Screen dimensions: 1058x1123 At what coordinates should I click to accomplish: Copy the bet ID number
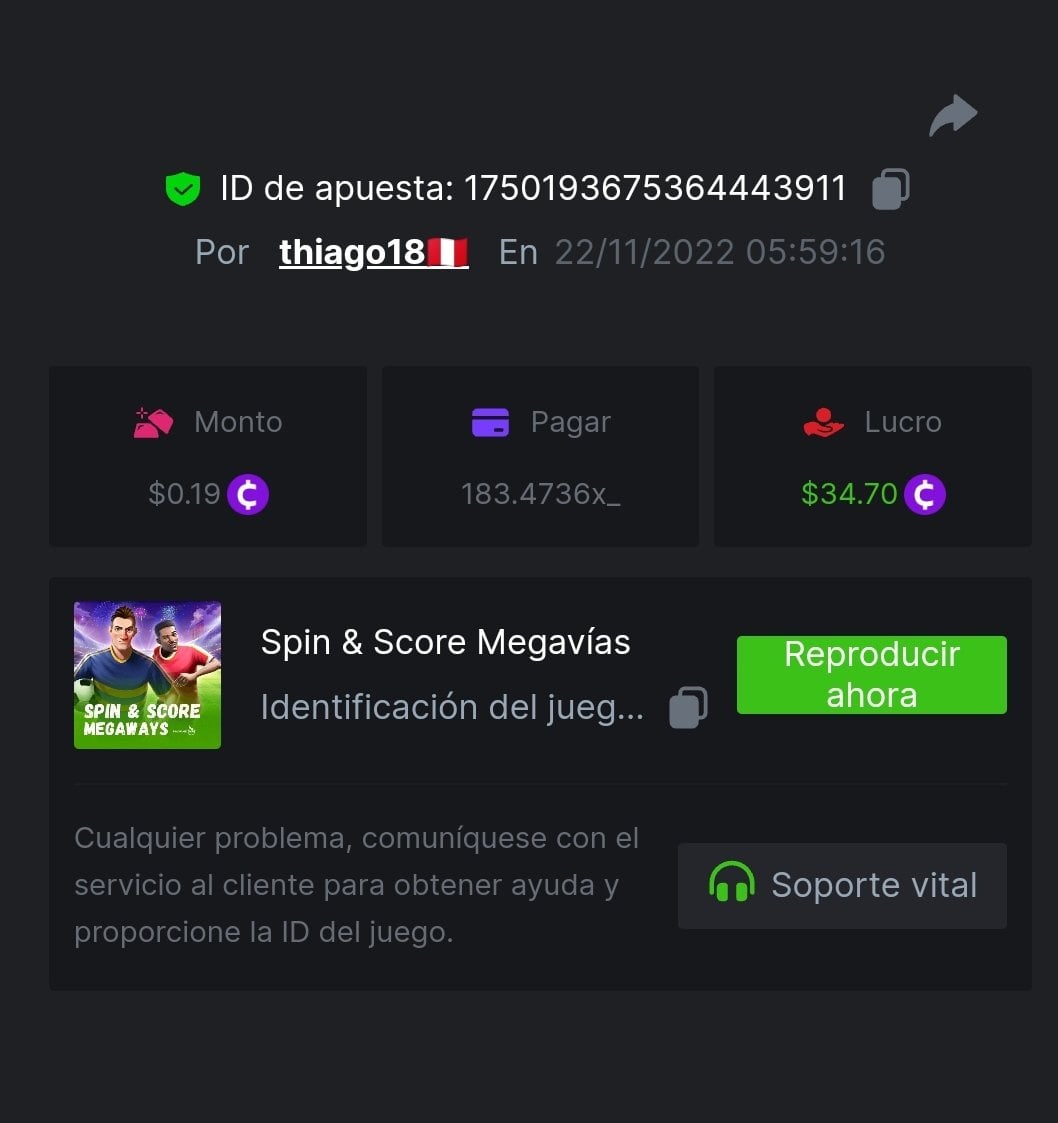[890, 188]
